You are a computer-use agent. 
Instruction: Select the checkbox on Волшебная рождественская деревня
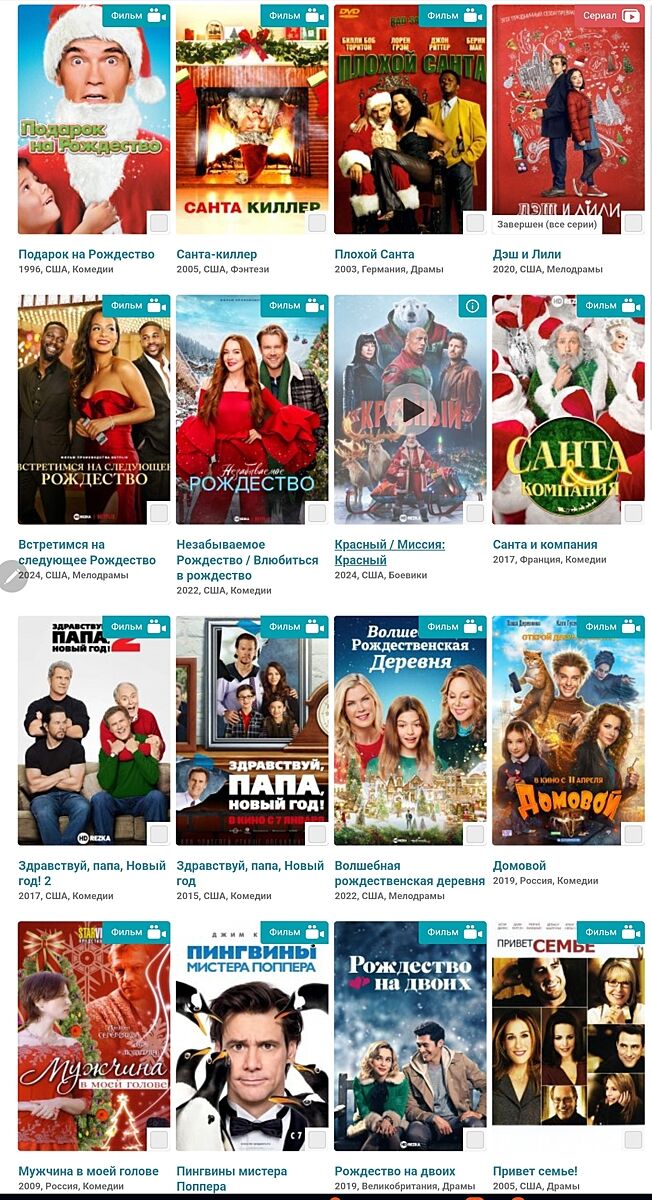point(475,834)
